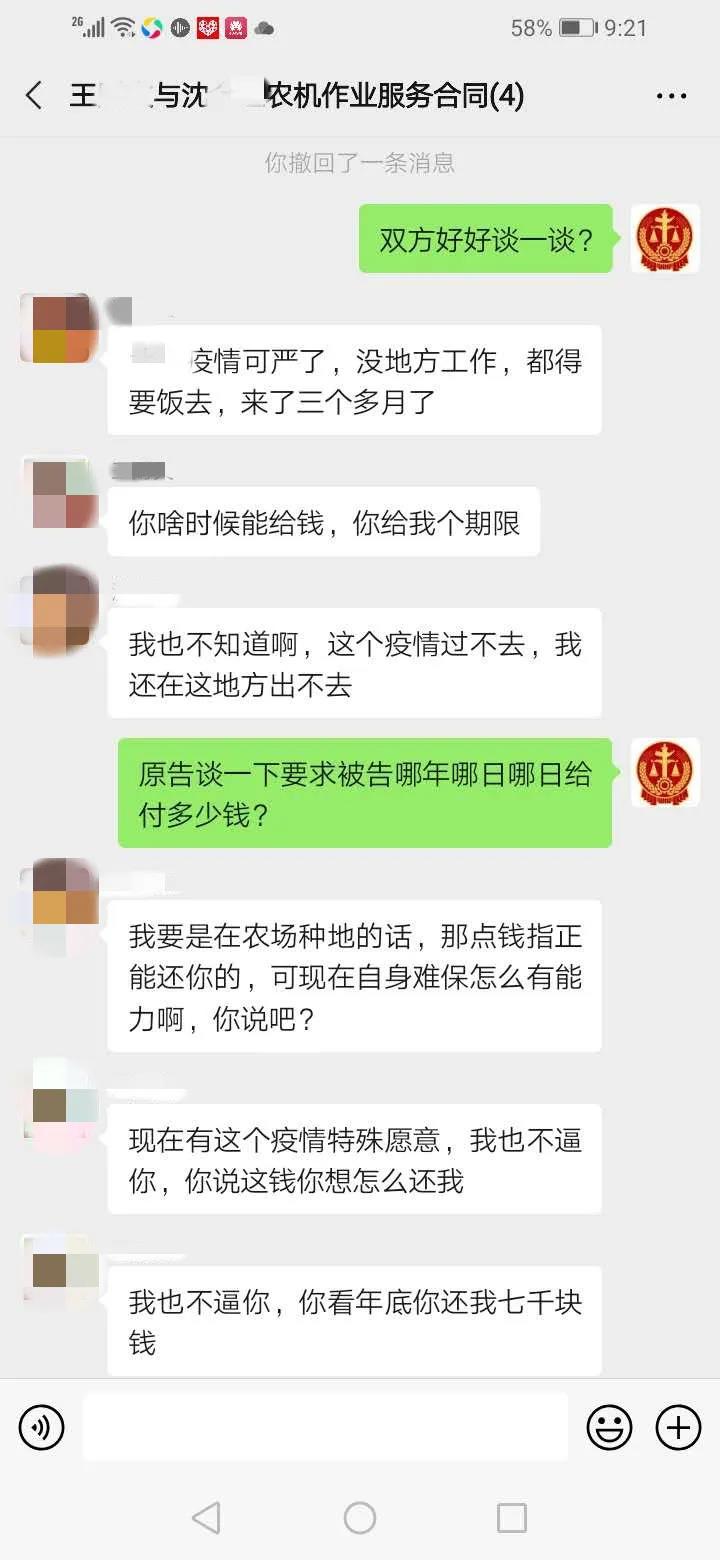Switch to voice input mode
The height and width of the screenshot is (1560, 720).
click(41, 1427)
